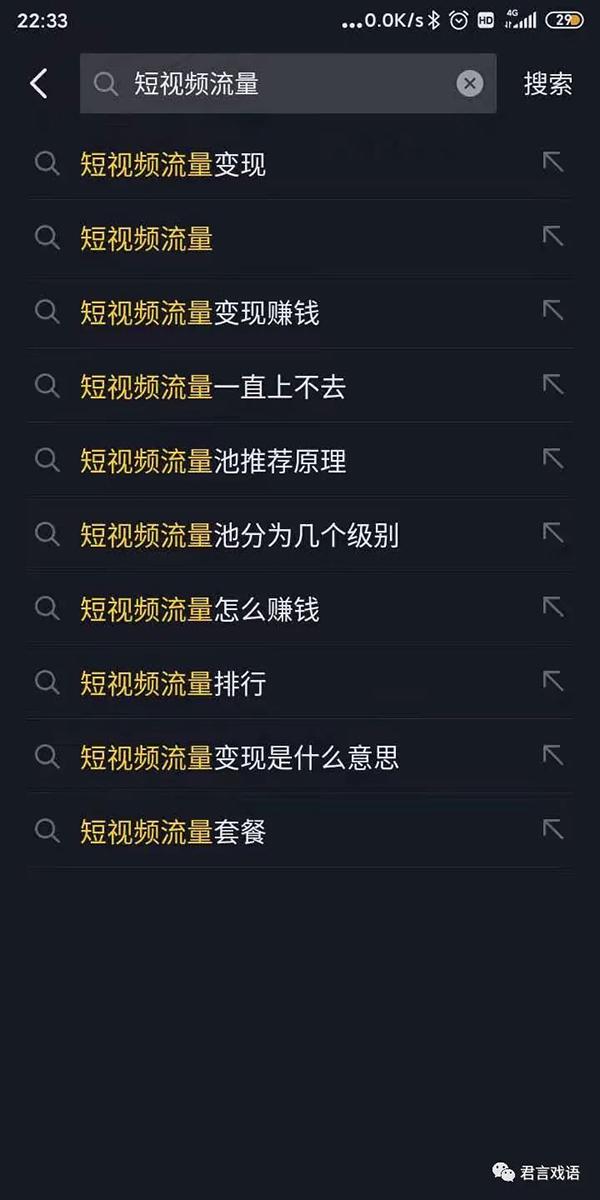The height and width of the screenshot is (1200, 600).
Task: Open suggestion 短视频流量变现是什么意思
Action: (240, 757)
